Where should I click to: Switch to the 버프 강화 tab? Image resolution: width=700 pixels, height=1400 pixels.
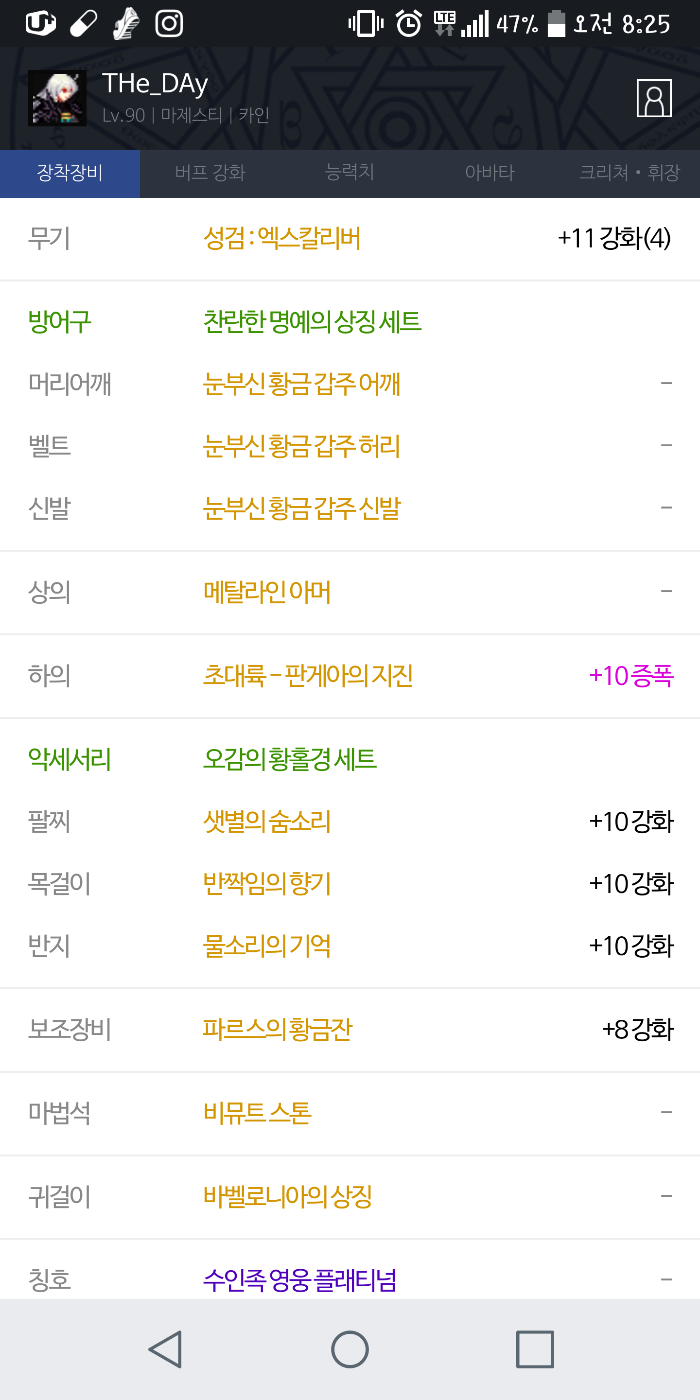(209, 173)
